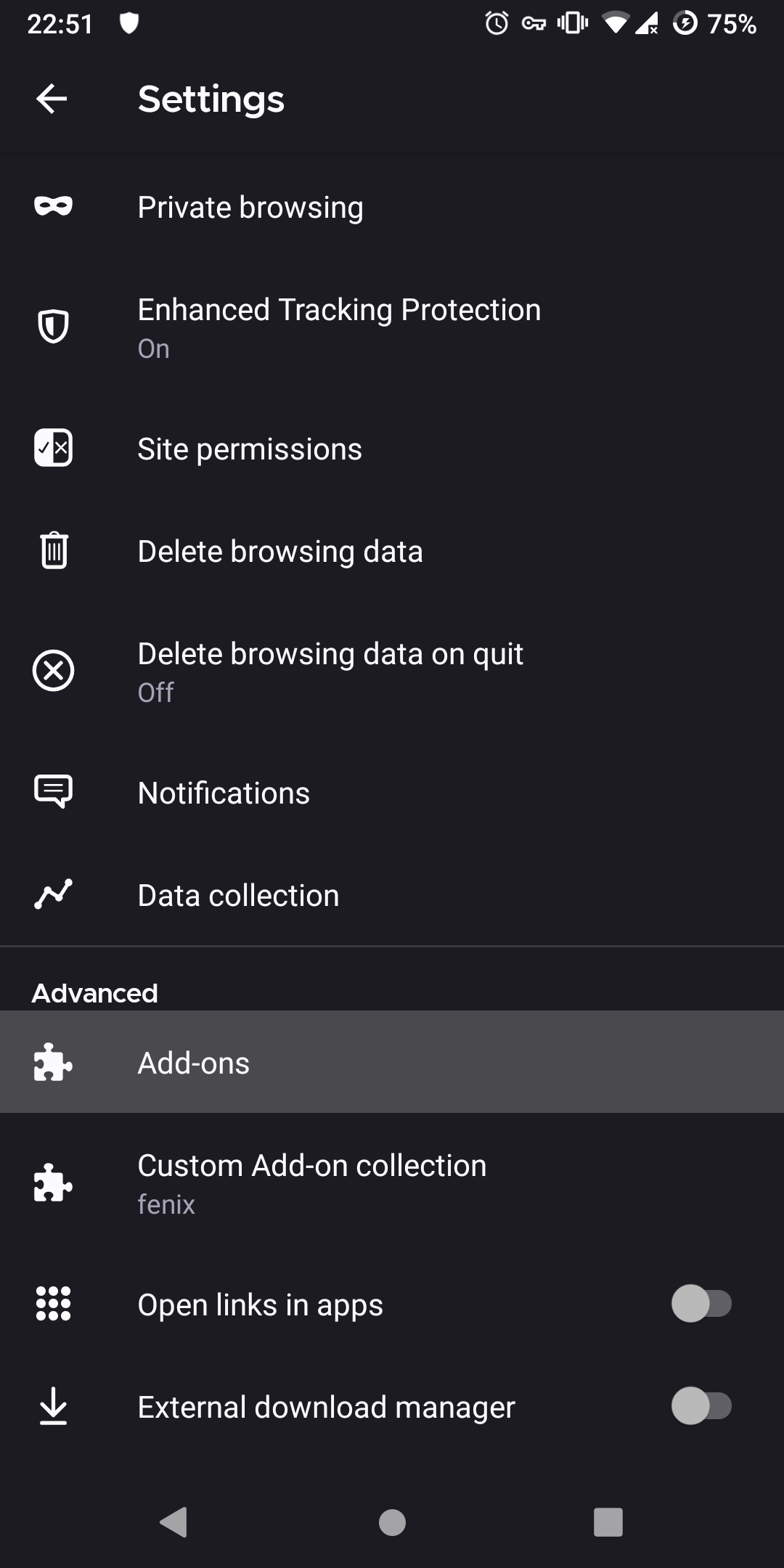Click the Notifications speech bubble icon

coord(53,792)
